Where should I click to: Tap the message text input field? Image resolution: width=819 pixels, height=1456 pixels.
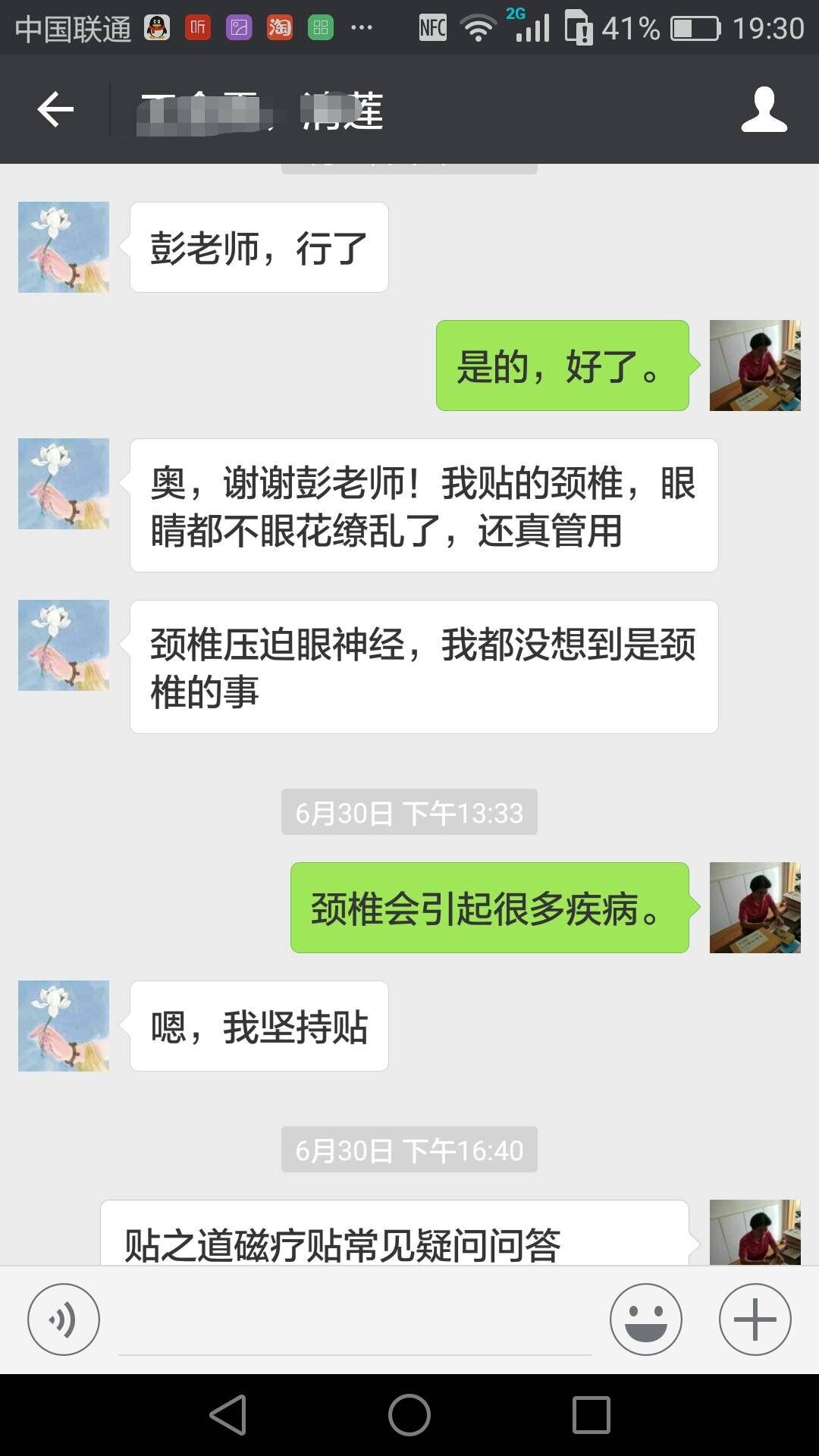[354, 1323]
